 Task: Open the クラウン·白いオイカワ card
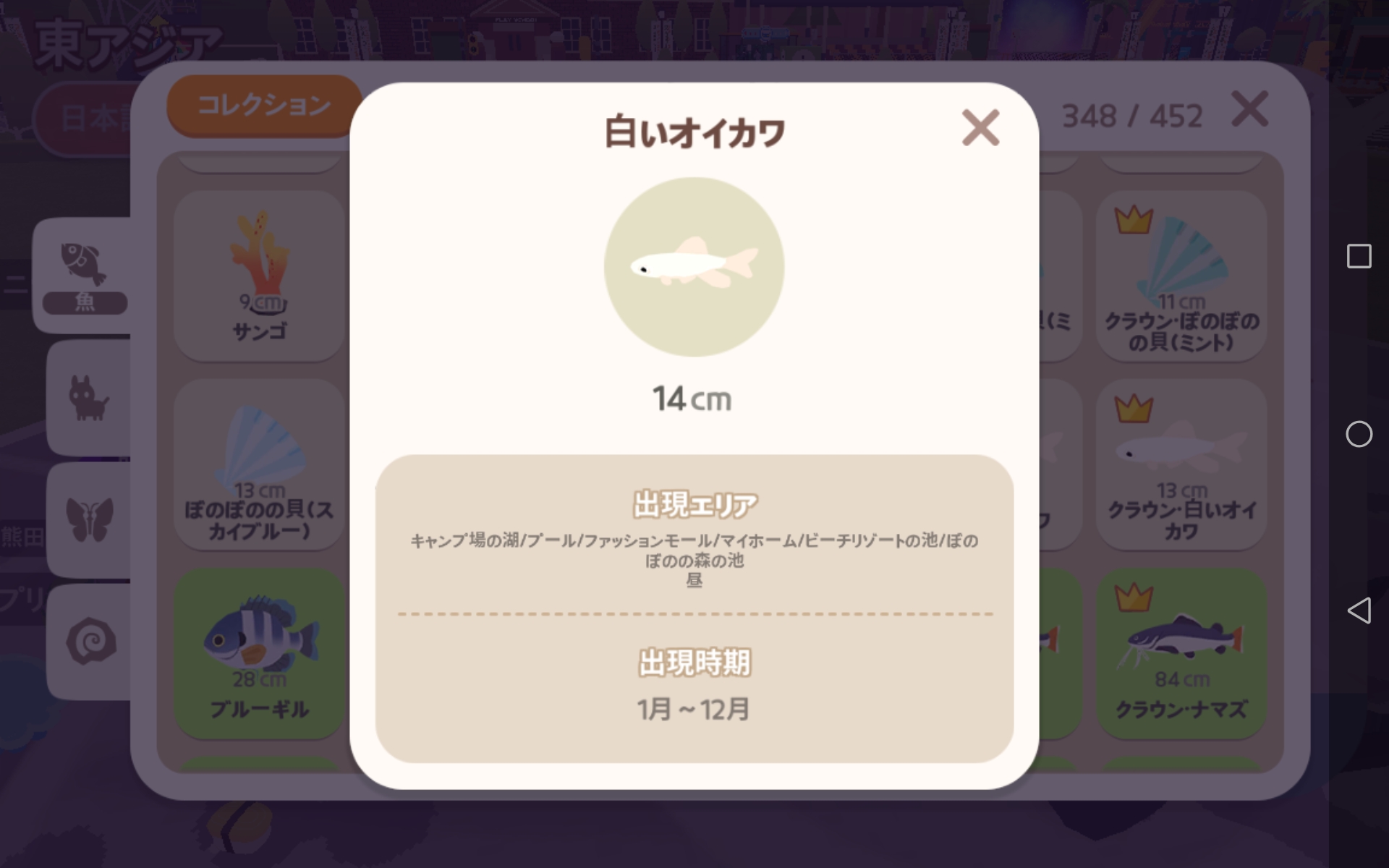click(1181, 464)
